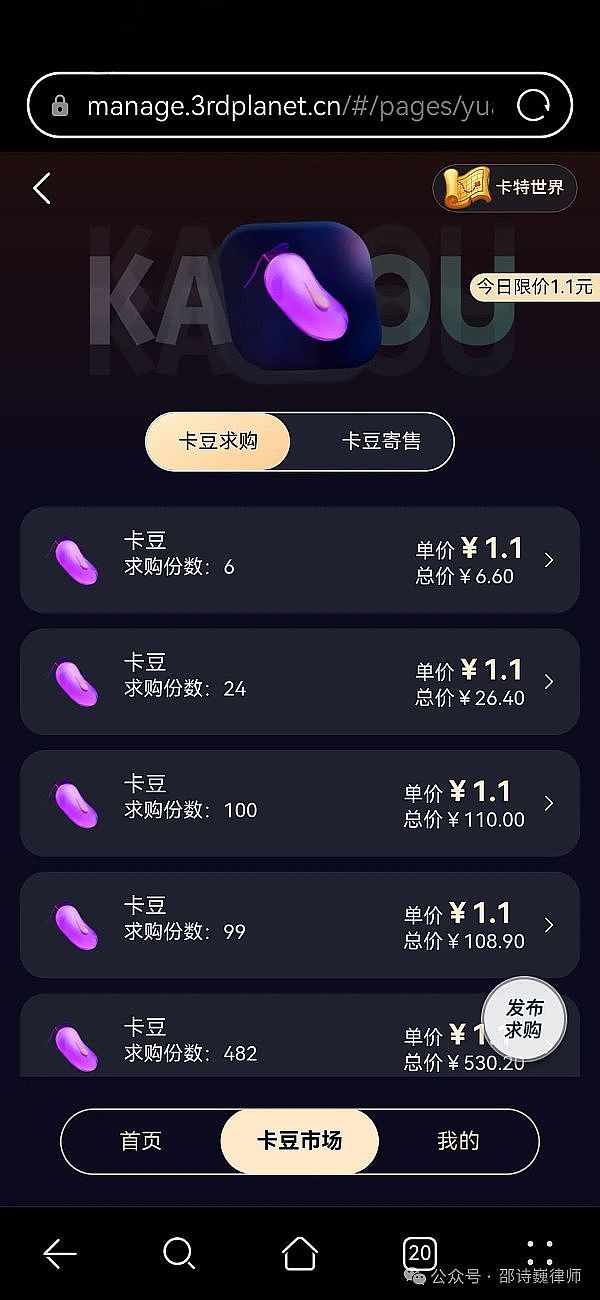The width and height of the screenshot is (600, 1300).
Task: Go back using the top-left arrow
Action: click(42, 188)
